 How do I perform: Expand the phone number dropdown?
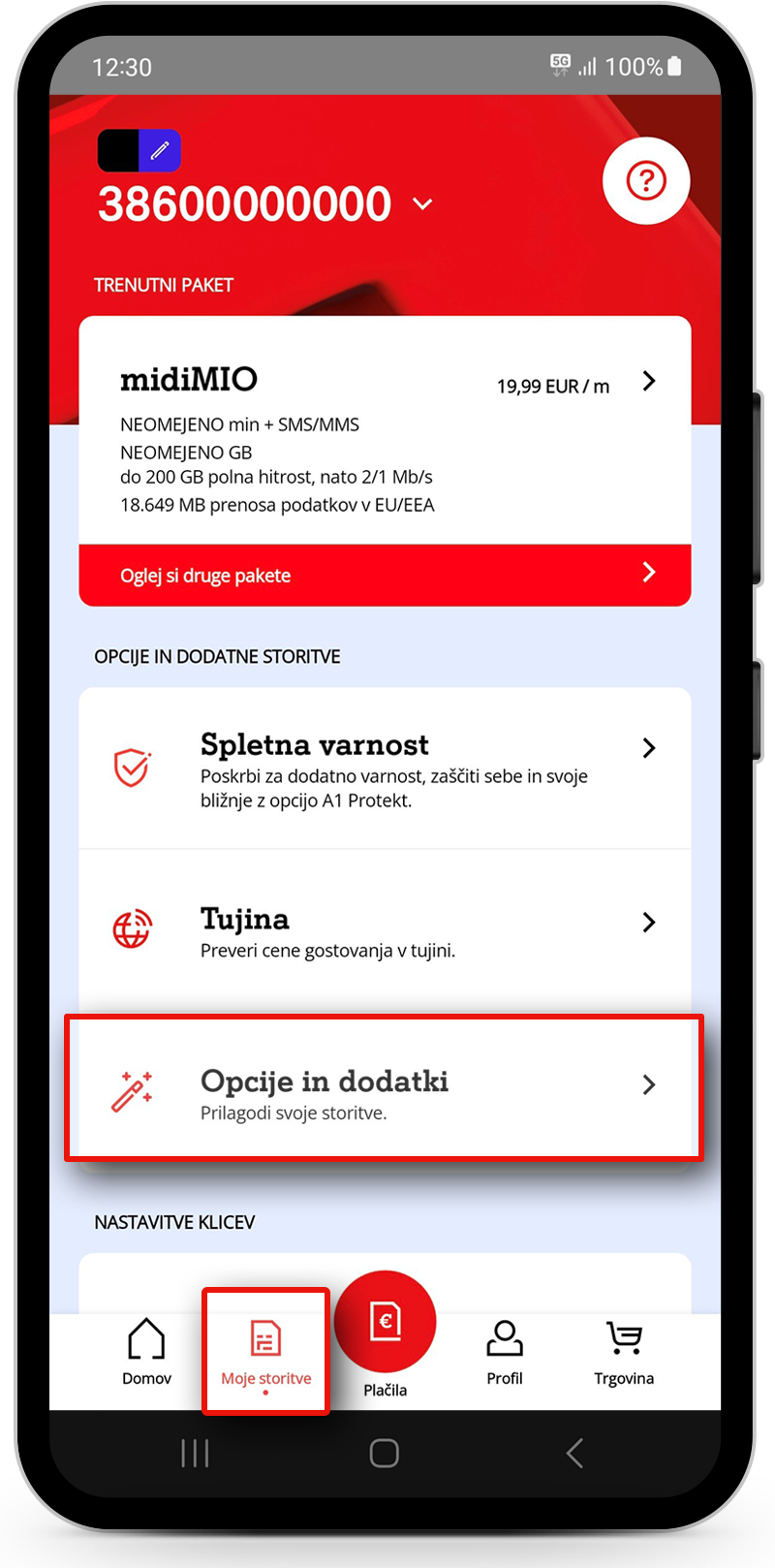click(x=422, y=204)
